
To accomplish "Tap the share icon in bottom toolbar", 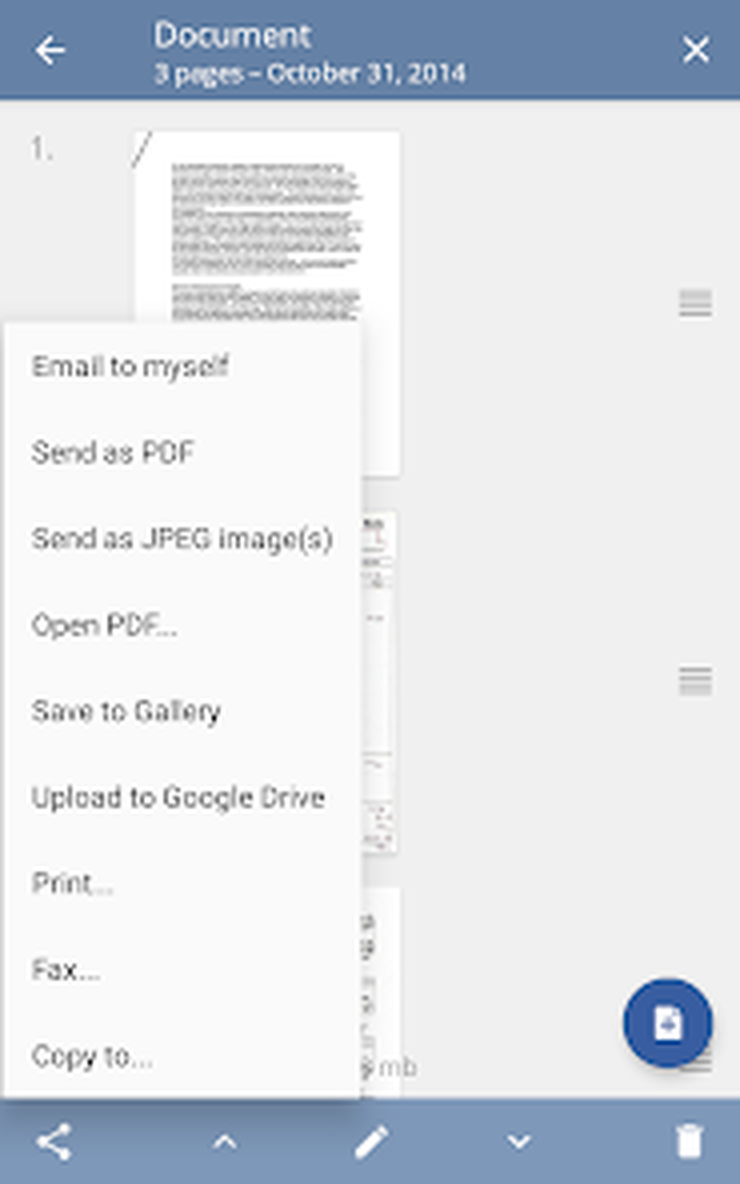I will 54,1142.
